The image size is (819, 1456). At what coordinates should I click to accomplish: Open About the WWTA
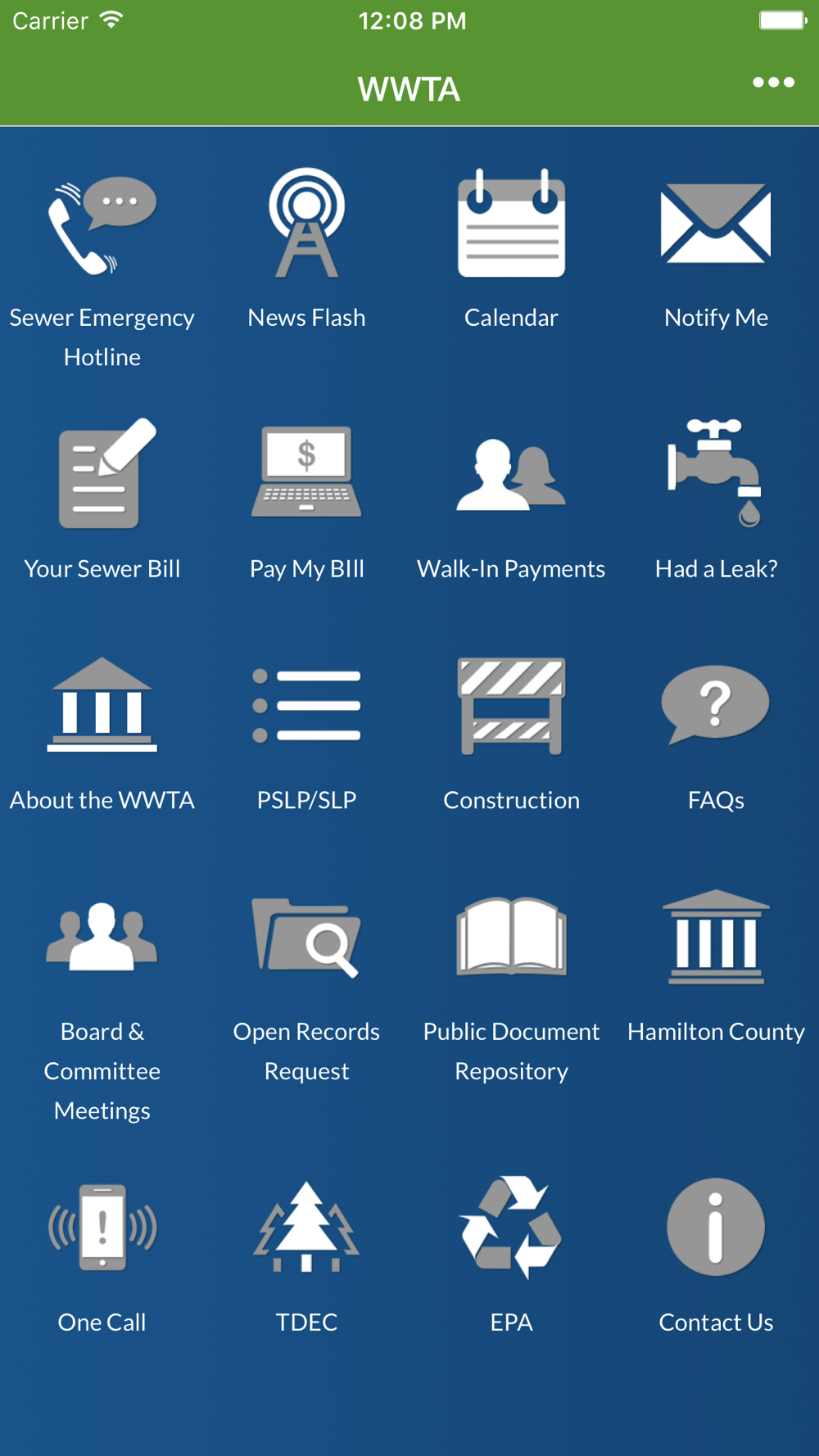102,733
